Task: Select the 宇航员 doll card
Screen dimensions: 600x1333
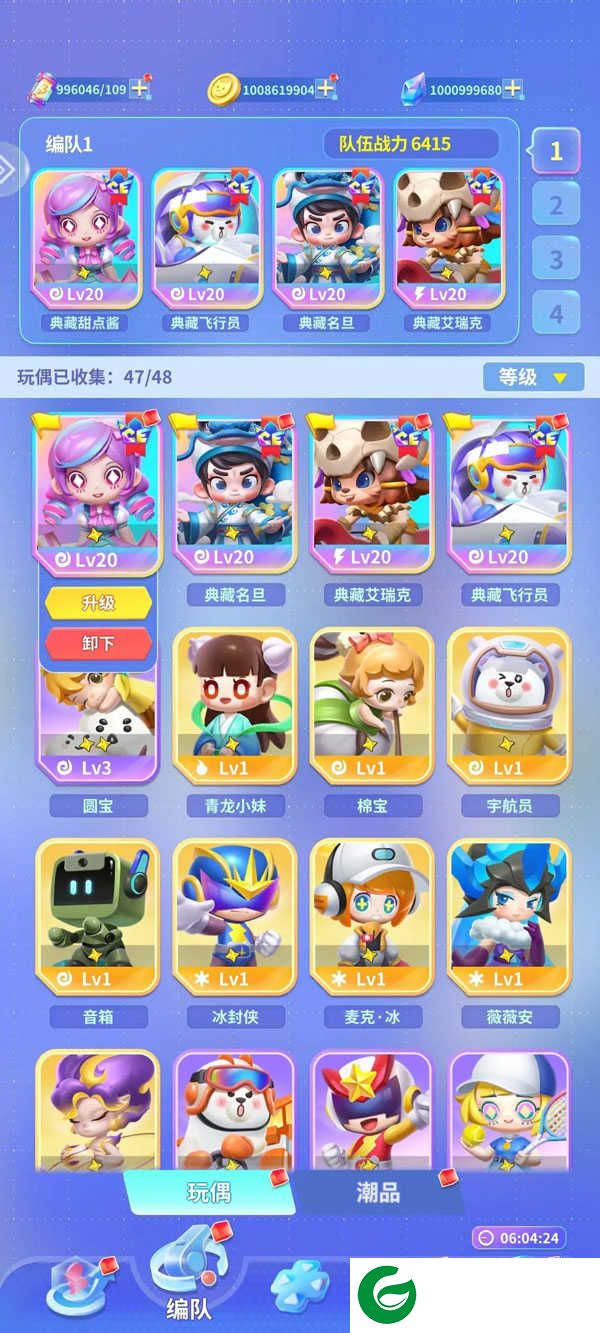Action: click(x=509, y=705)
